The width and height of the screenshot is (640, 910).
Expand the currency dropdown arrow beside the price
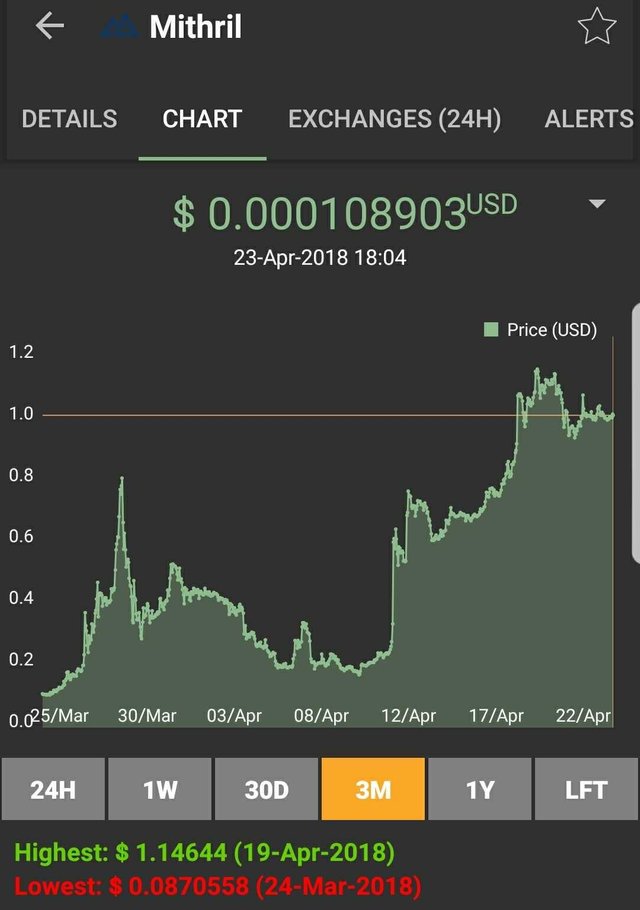597,204
